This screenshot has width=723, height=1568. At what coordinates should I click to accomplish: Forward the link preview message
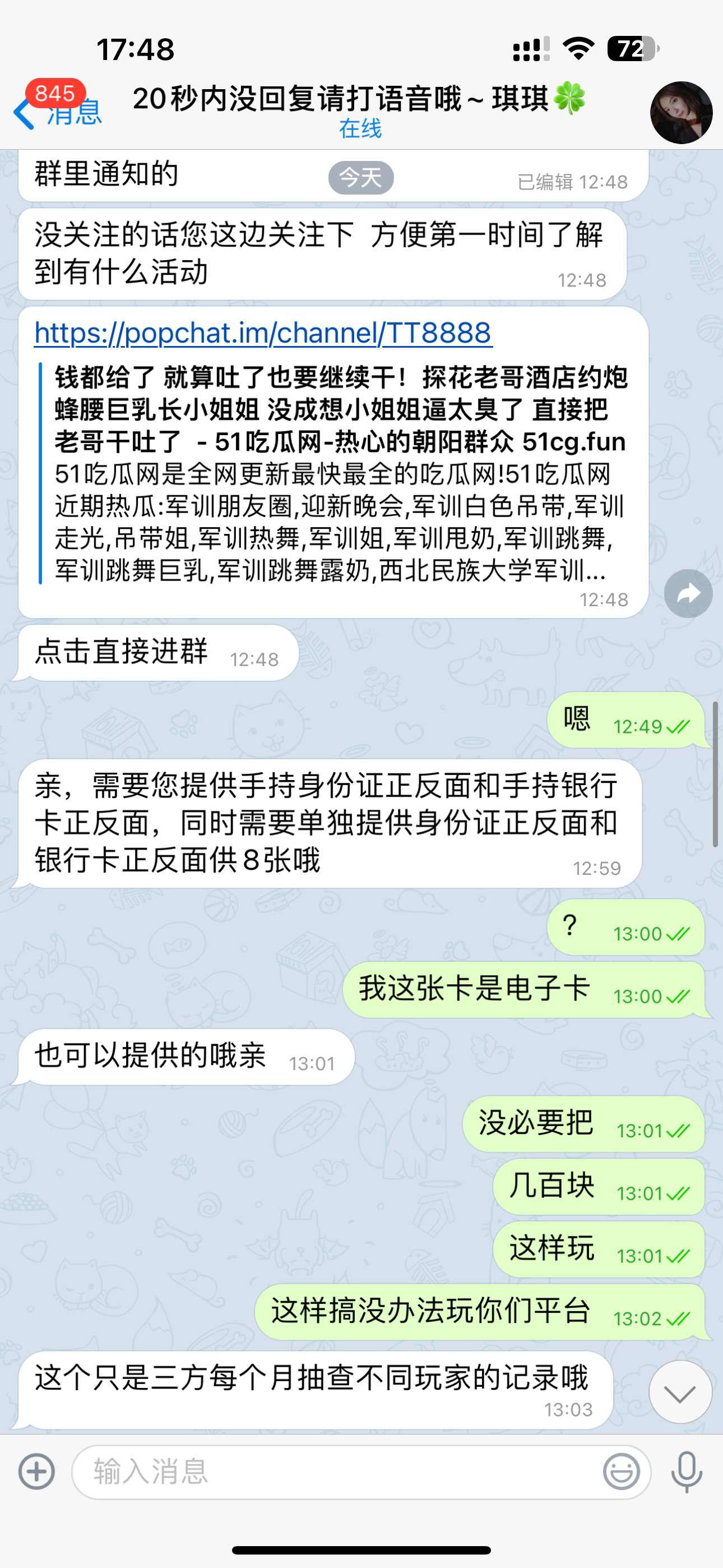(688, 593)
